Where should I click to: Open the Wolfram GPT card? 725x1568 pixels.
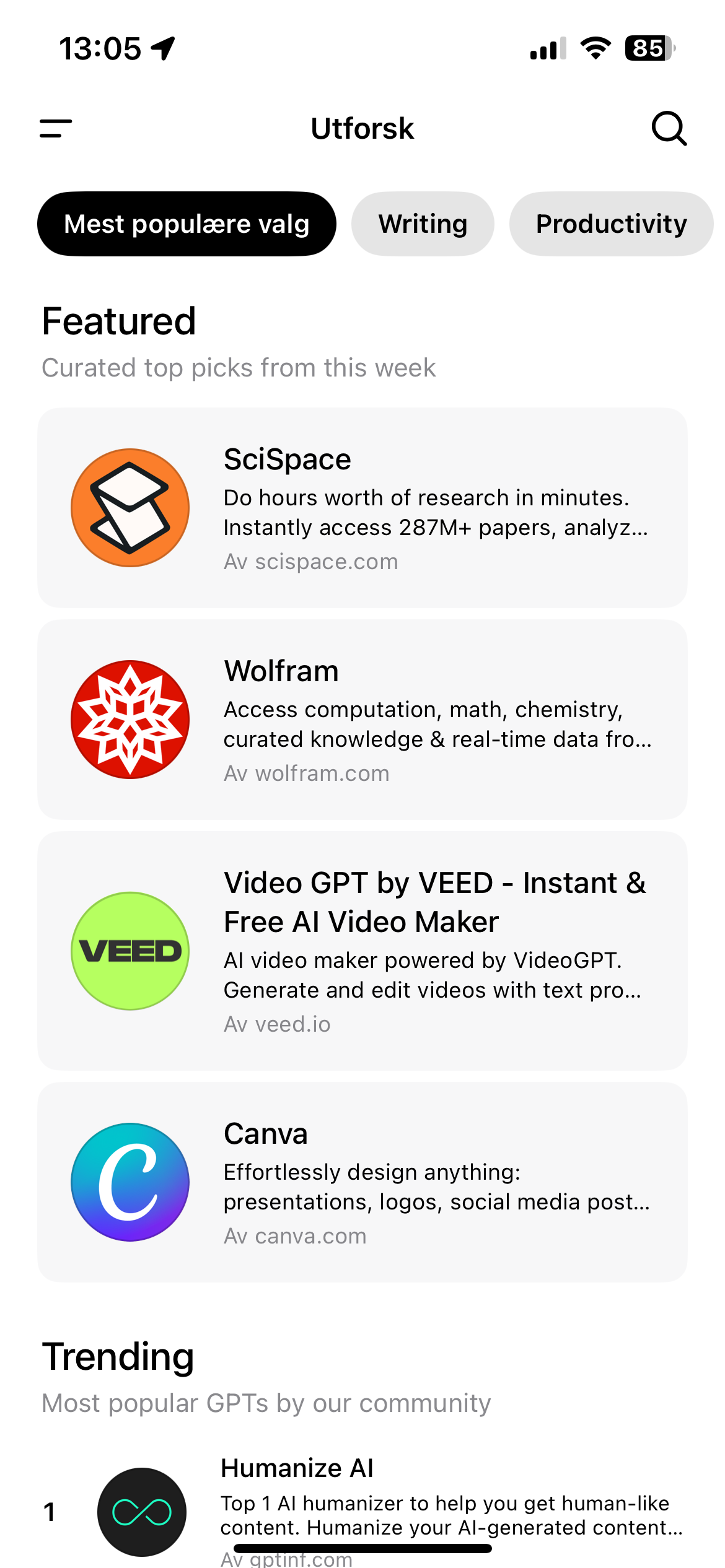362,720
